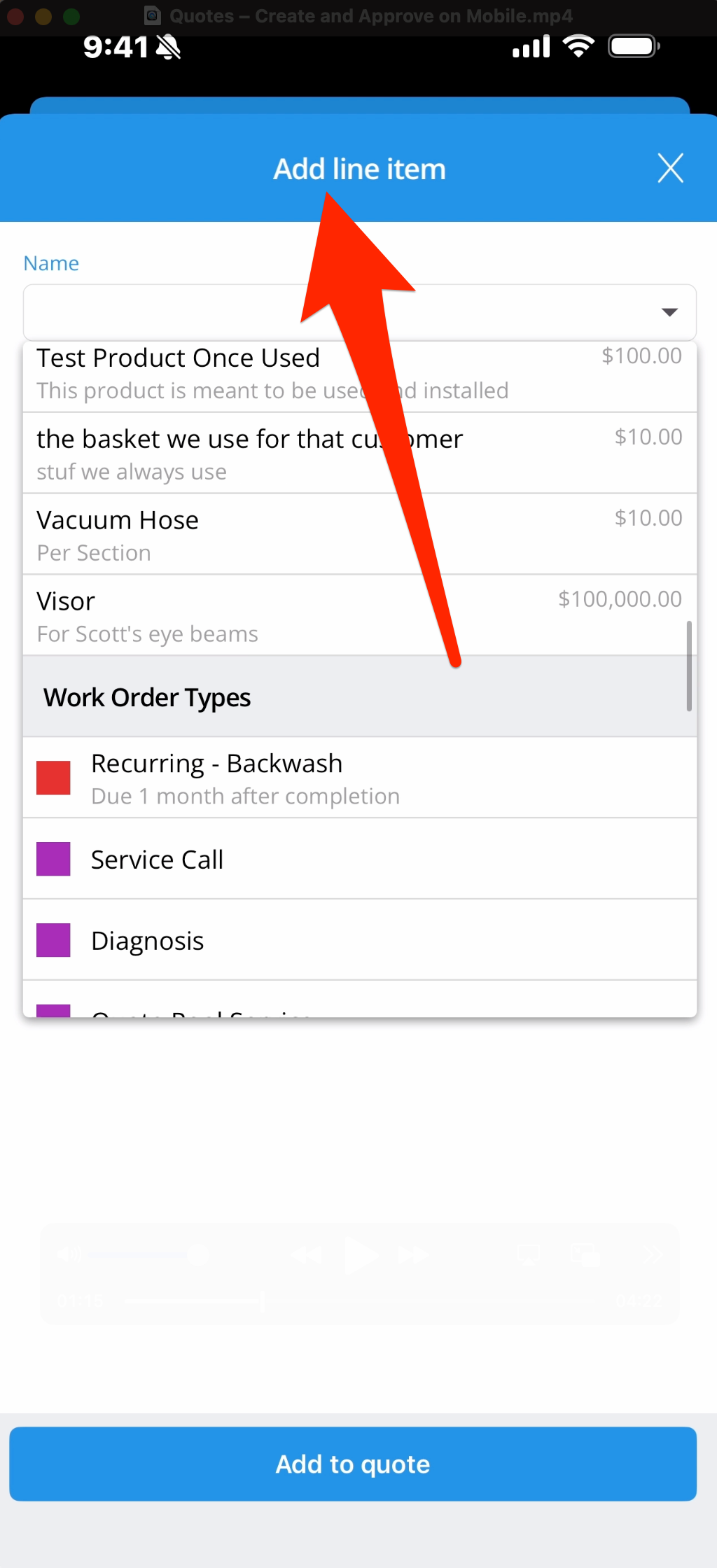Pick the Visor product
Viewport: 717px width, 1568px height.
210,615
